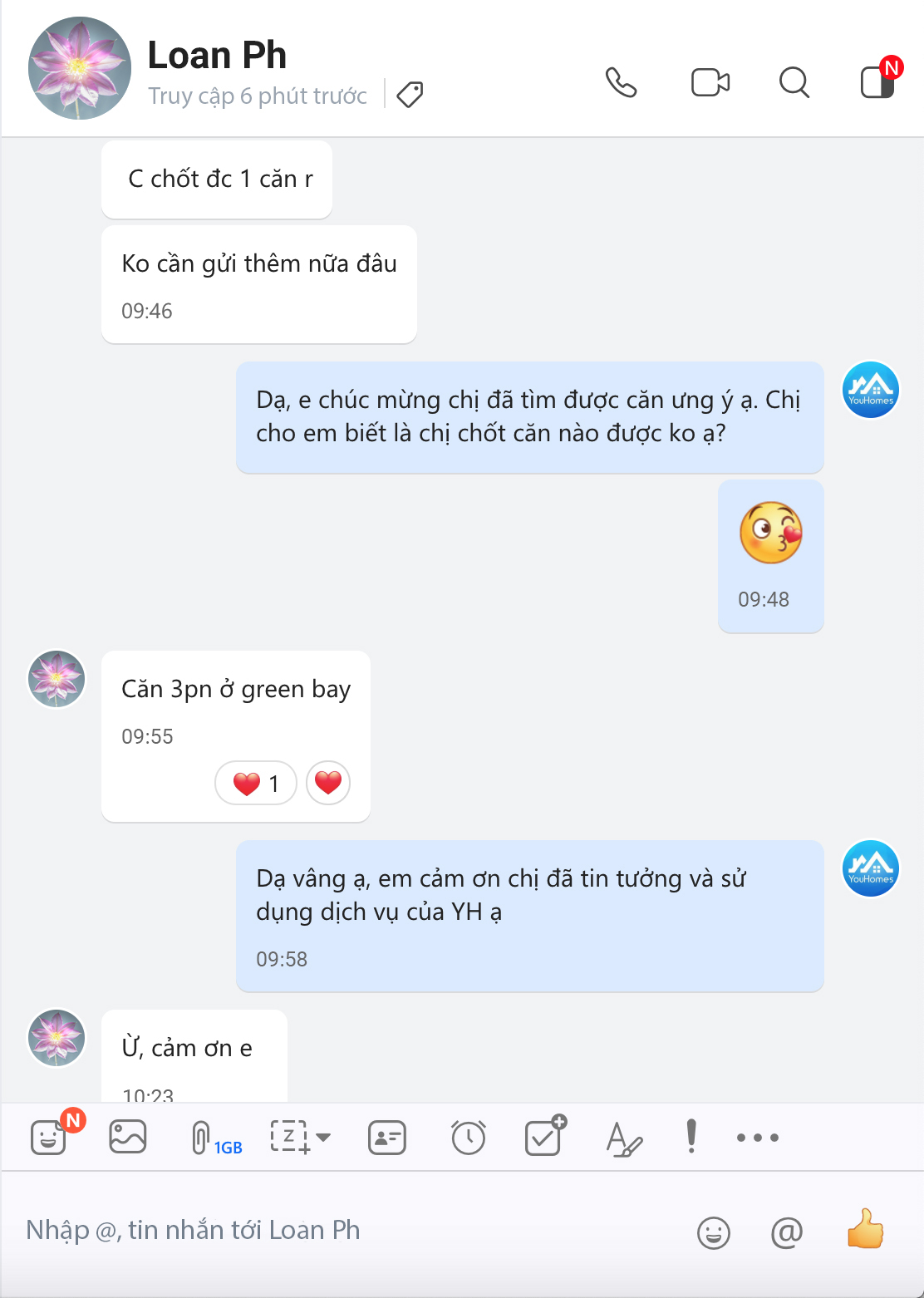Send a thumbs-up like
This screenshot has width=924, height=1298.
click(865, 1230)
